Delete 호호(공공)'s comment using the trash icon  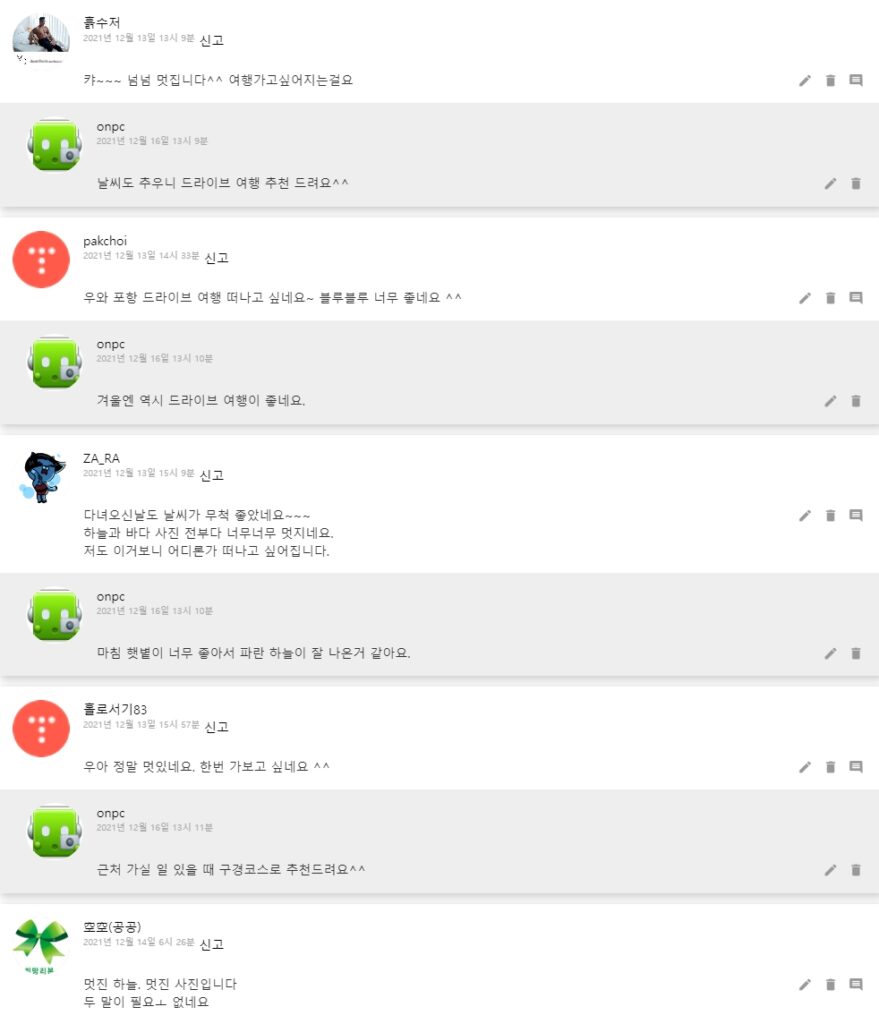coord(830,984)
